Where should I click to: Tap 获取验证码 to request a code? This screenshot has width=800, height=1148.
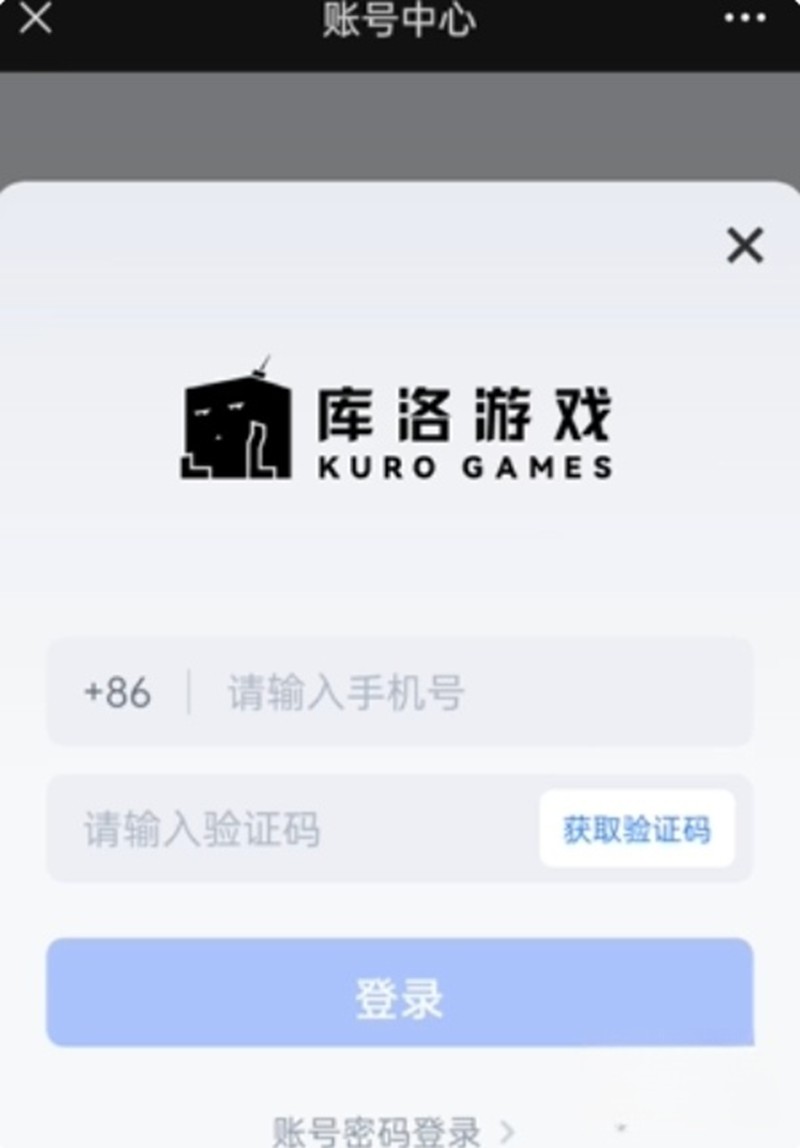click(637, 829)
